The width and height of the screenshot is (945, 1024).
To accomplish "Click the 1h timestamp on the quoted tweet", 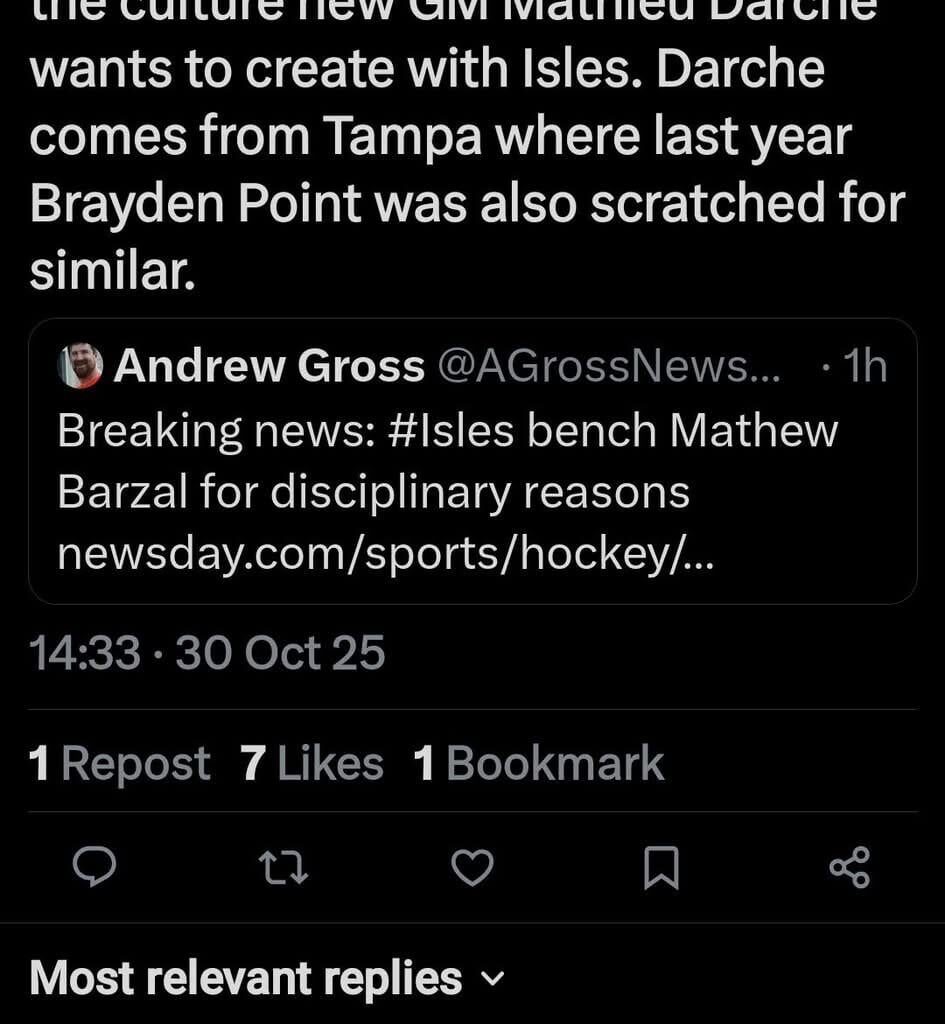I will [x=866, y=365].
